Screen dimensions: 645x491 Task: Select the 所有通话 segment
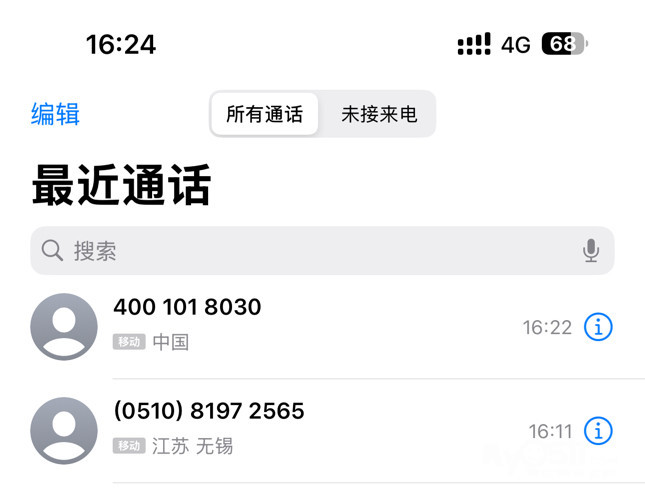pyautogui.click(x=264, y=114)
